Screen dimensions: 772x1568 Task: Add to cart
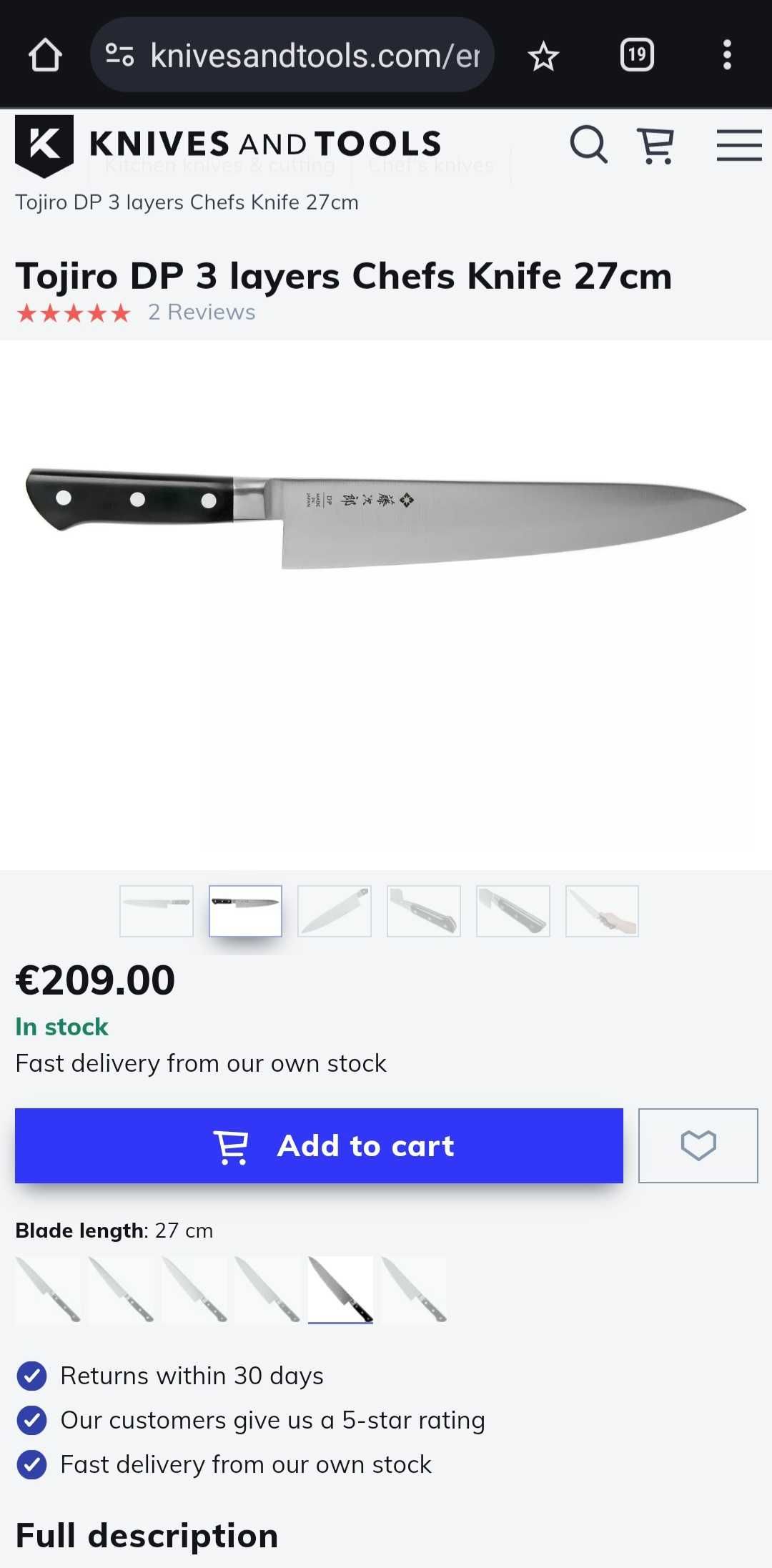[x=319, y=1145]
